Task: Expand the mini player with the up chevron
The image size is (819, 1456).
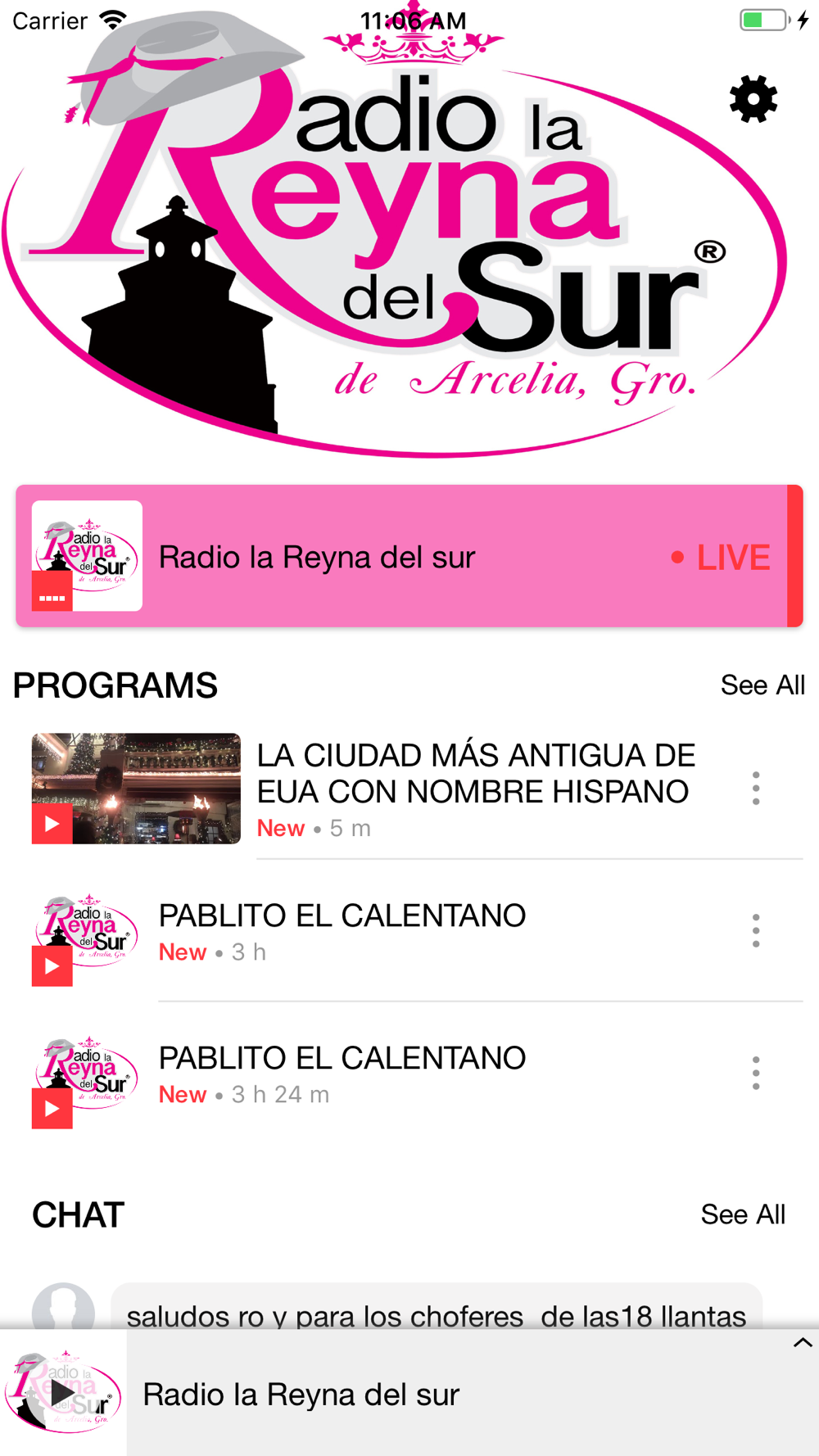Action: 802,1342
